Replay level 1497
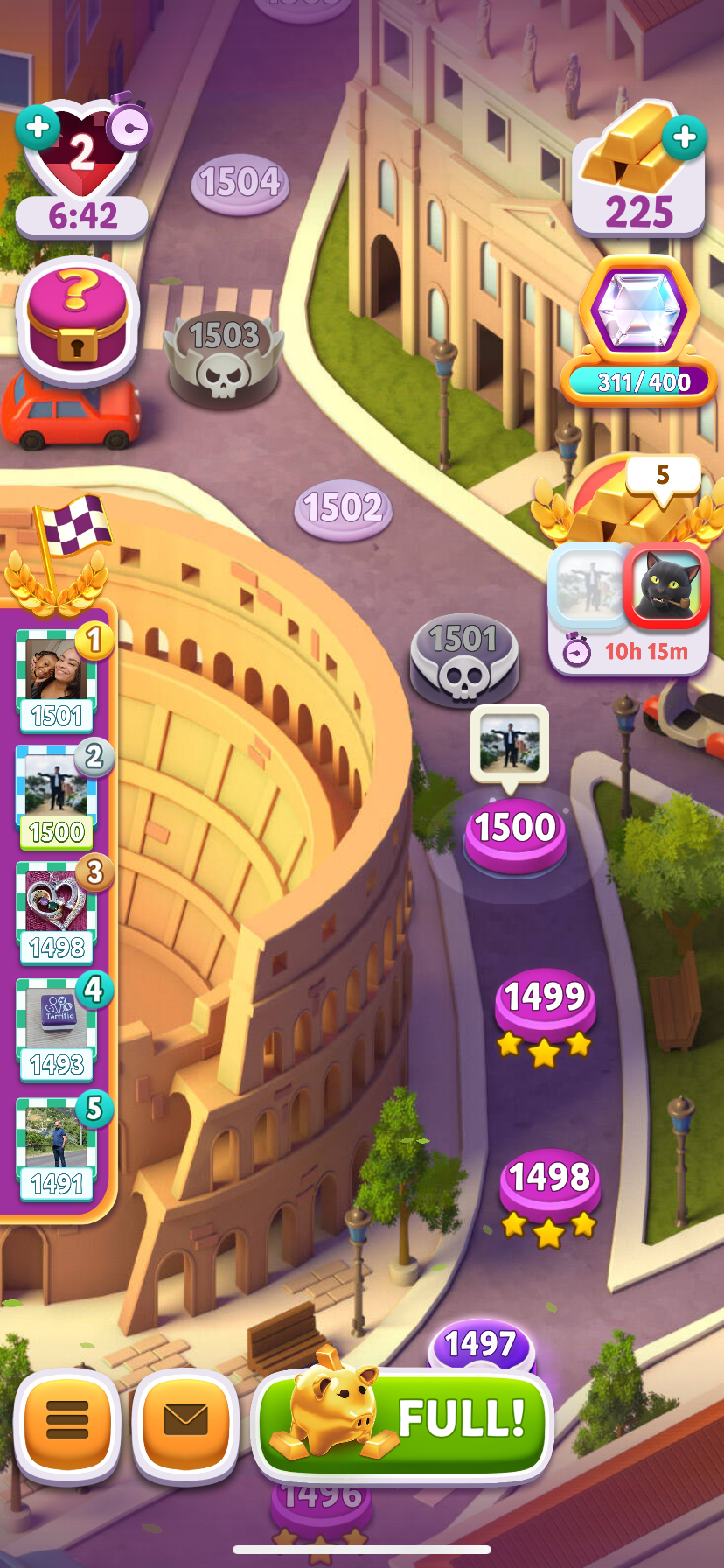 pyautogui.click(x=480, y=1345)
